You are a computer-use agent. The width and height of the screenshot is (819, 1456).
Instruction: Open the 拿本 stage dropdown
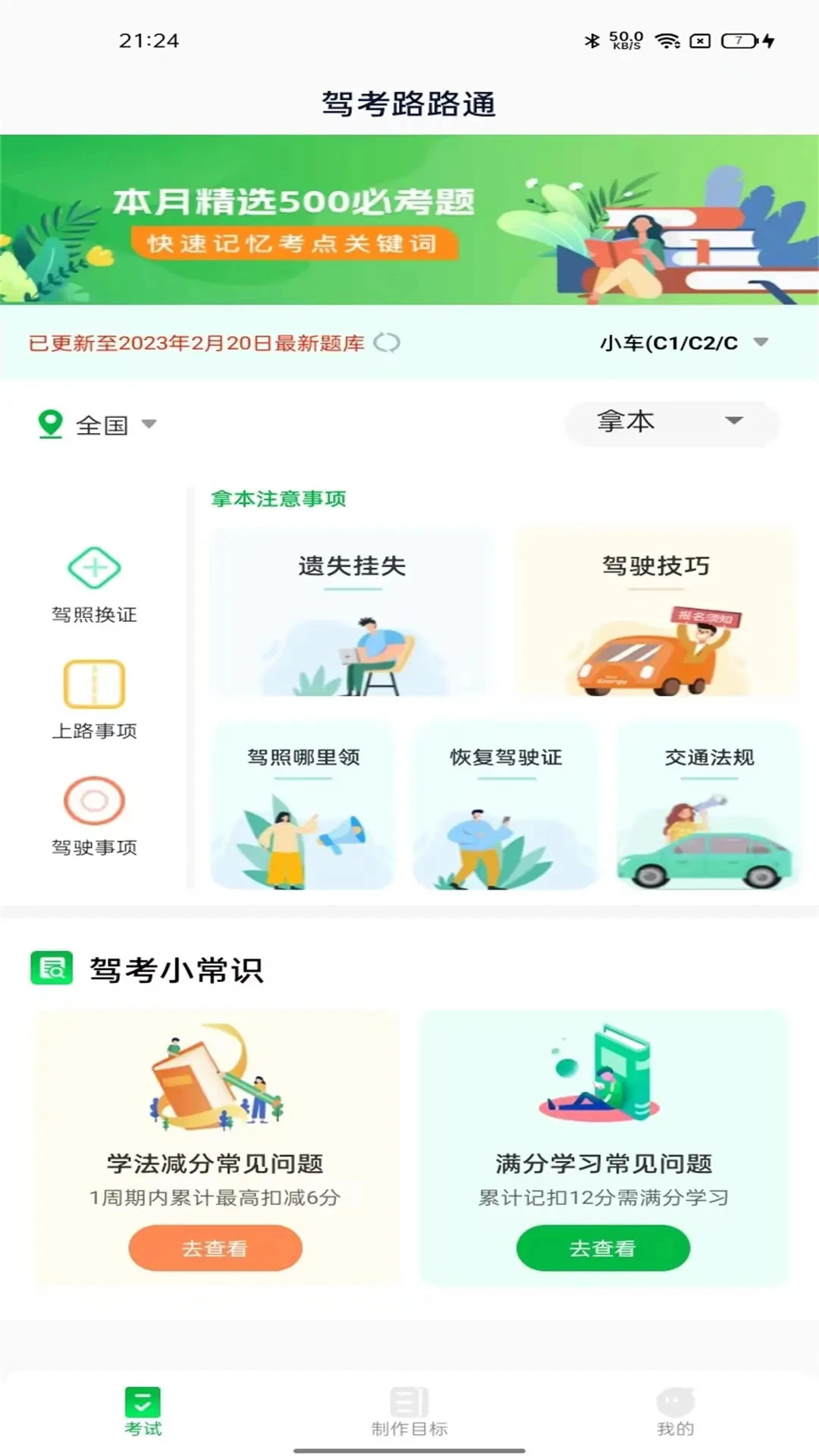coord(670,423)
